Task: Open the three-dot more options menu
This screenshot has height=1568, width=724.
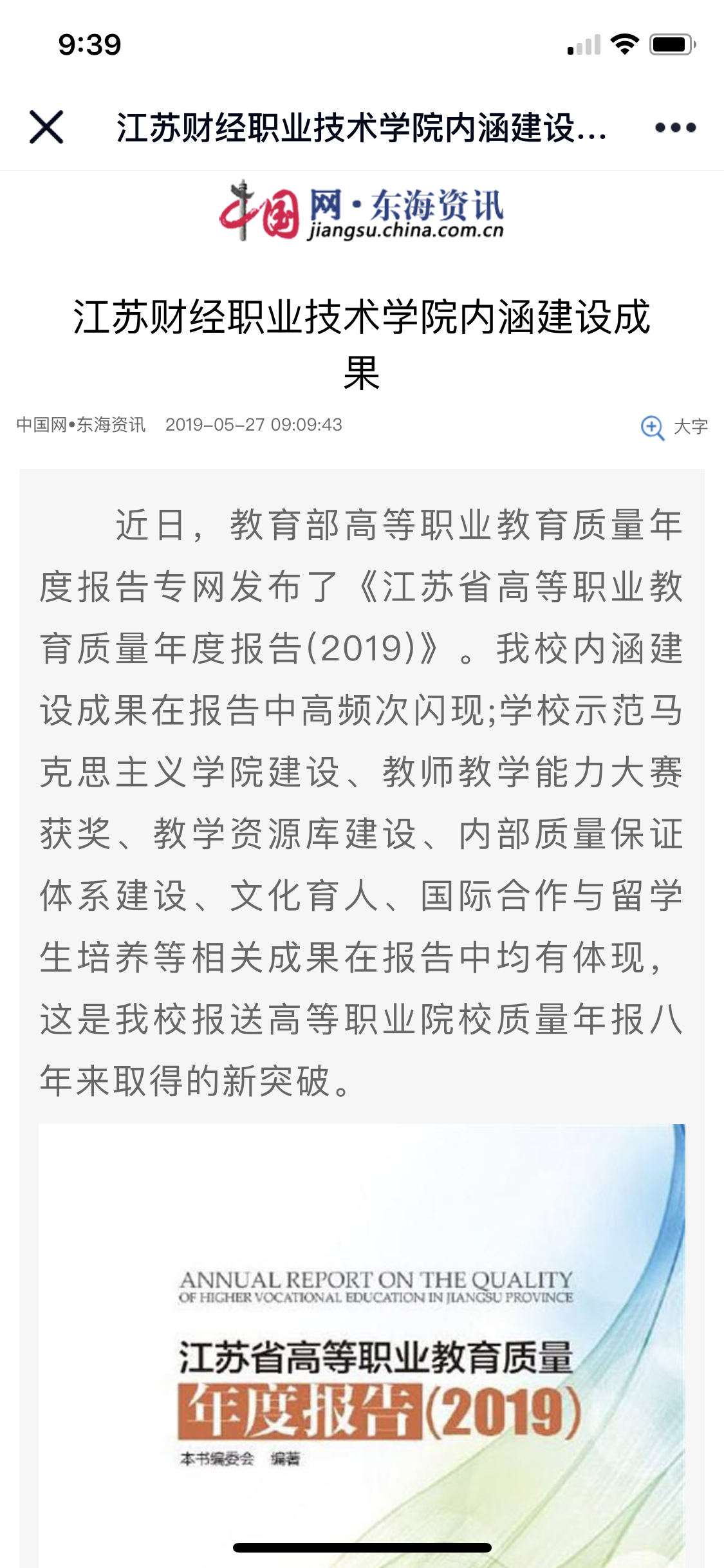Action: point(675,127)
